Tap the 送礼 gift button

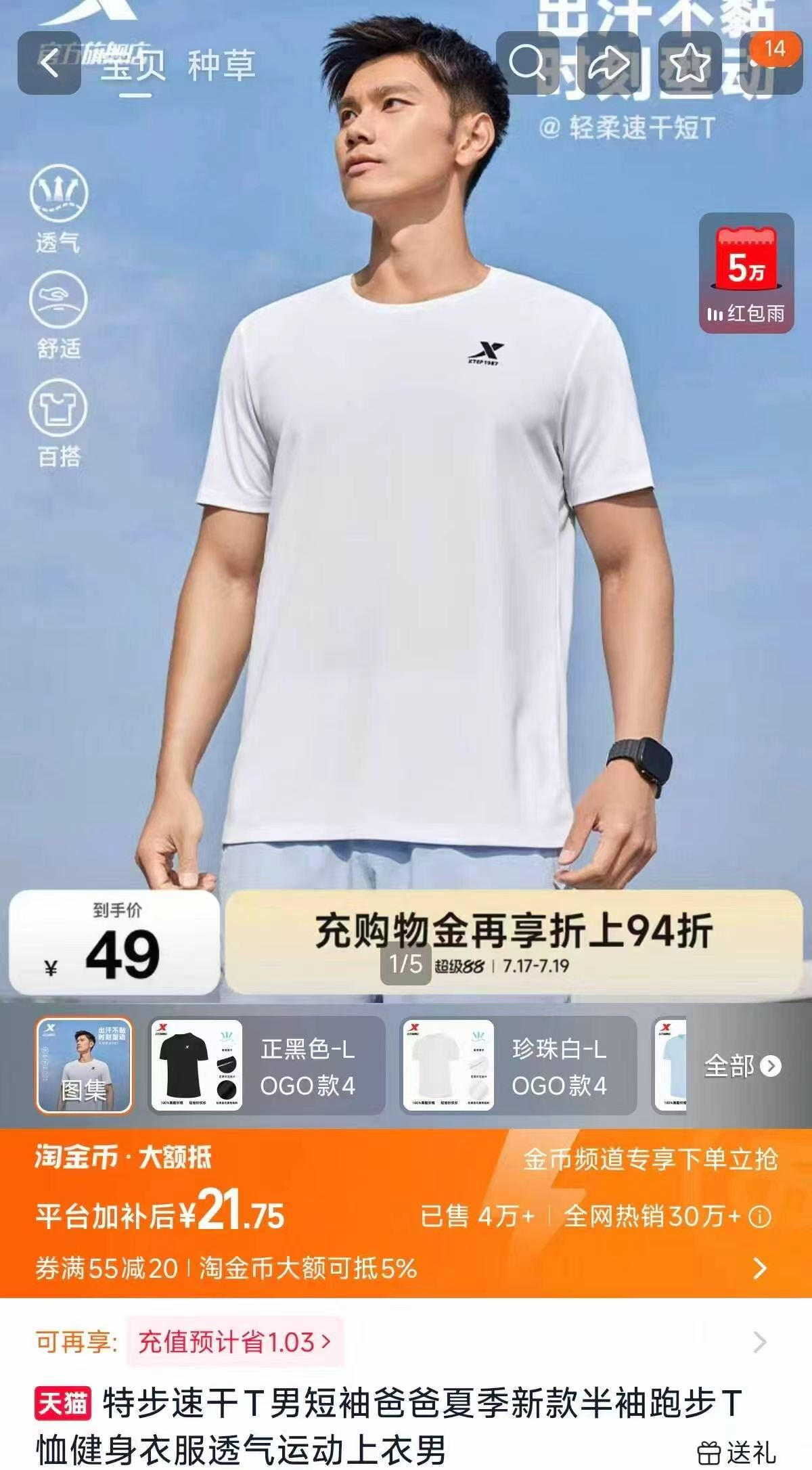coord(737,1452)
